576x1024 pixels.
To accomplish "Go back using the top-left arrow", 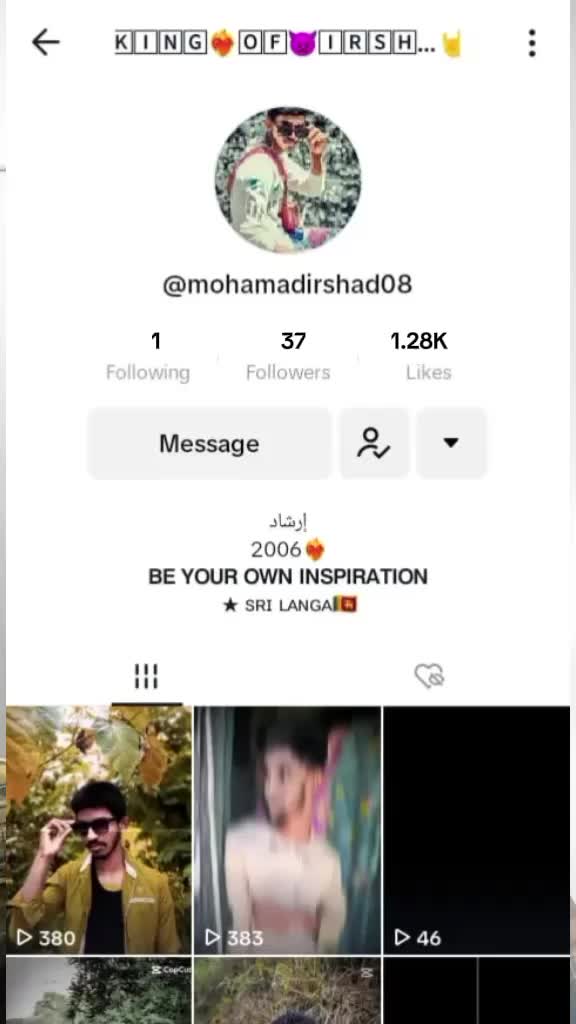I will (46, 43).
